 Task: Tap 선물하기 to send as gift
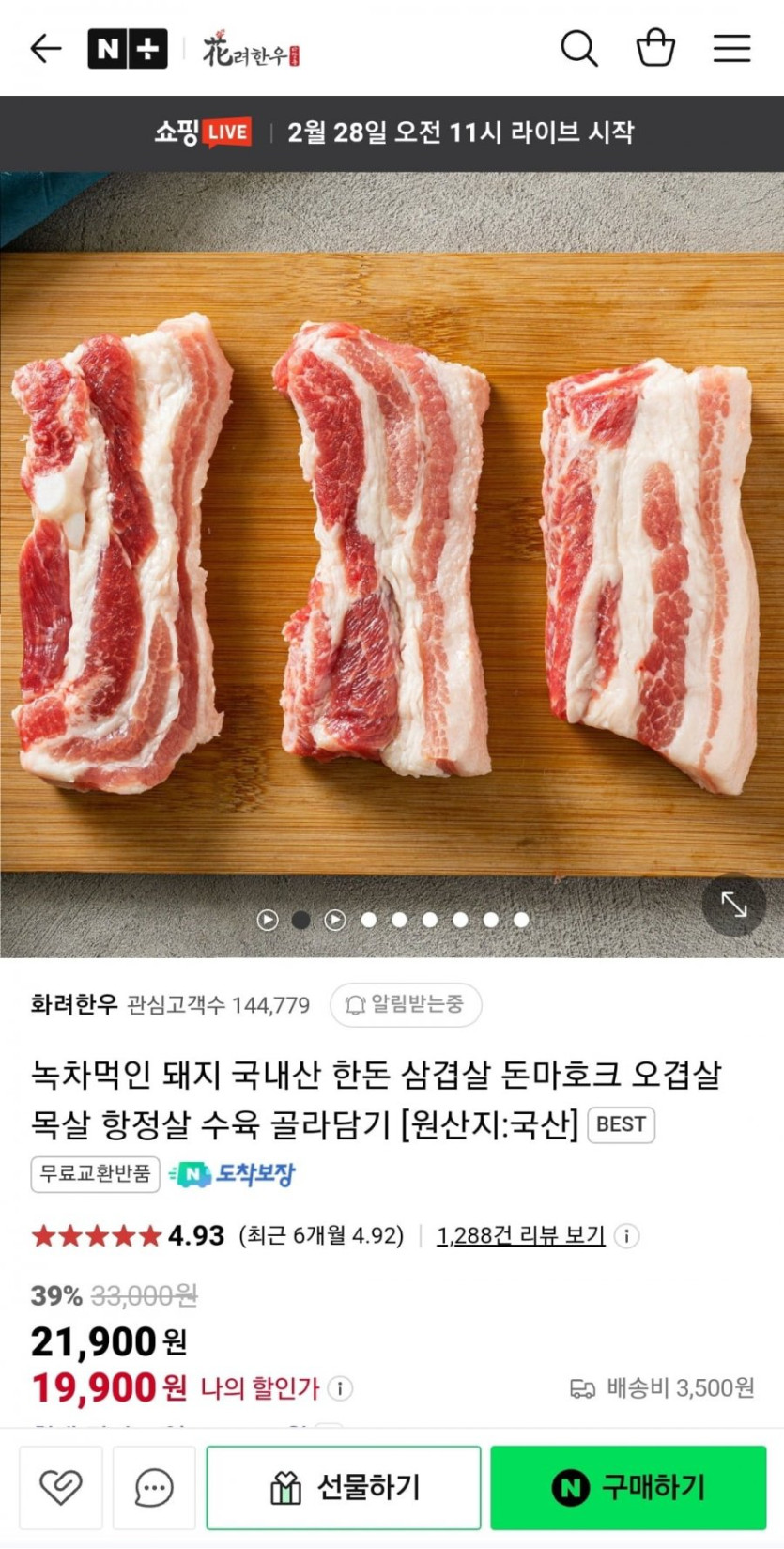[x=344, y=1487]
